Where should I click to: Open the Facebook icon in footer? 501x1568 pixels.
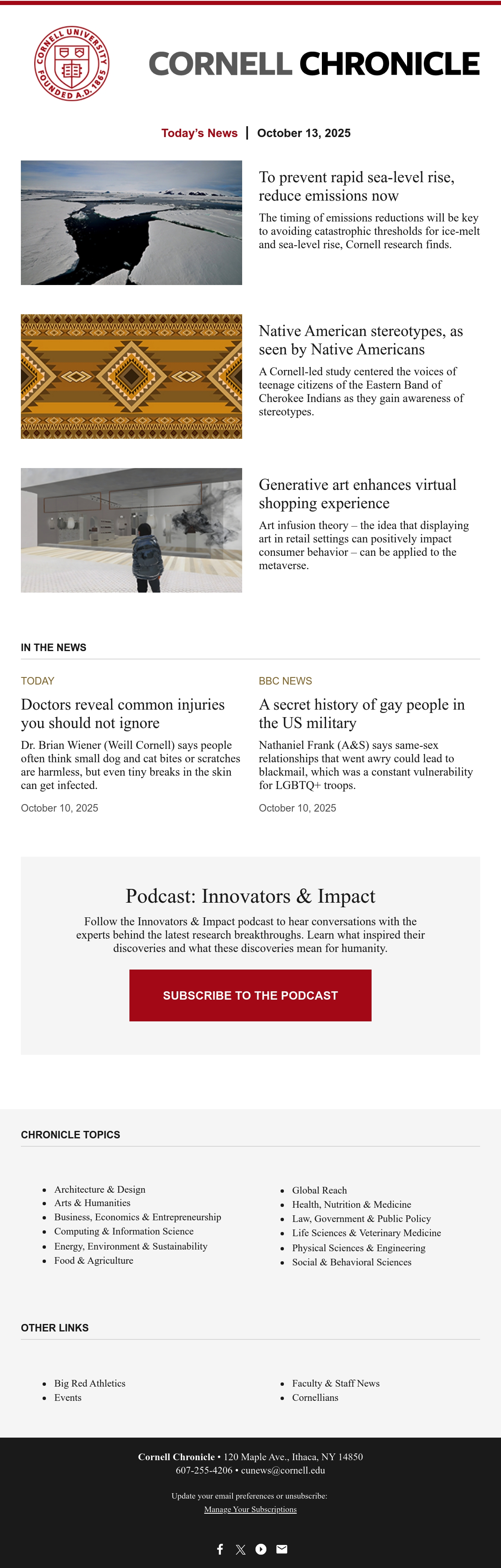[x=220, y=1549]
